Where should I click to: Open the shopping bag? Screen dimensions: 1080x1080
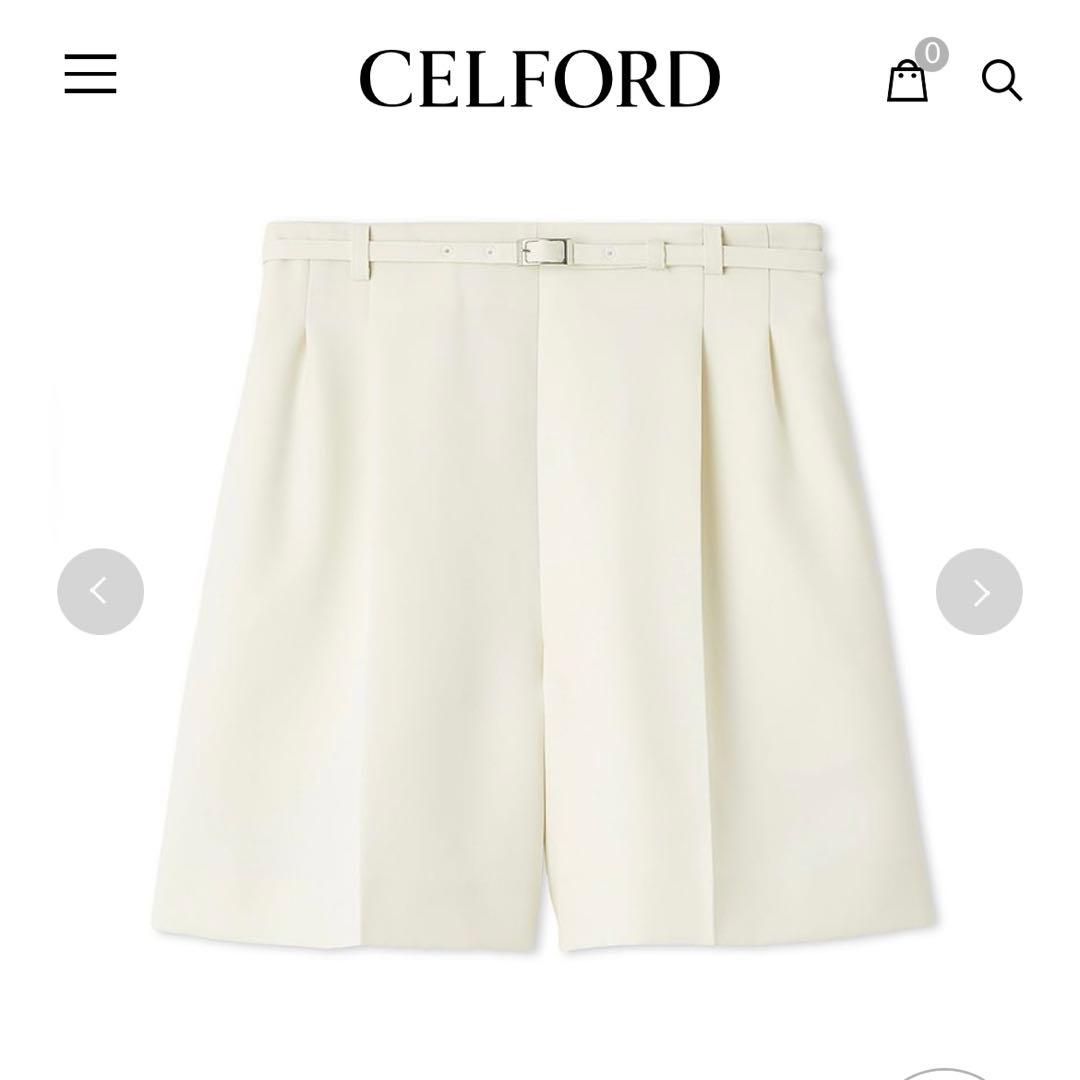point(907,80)
